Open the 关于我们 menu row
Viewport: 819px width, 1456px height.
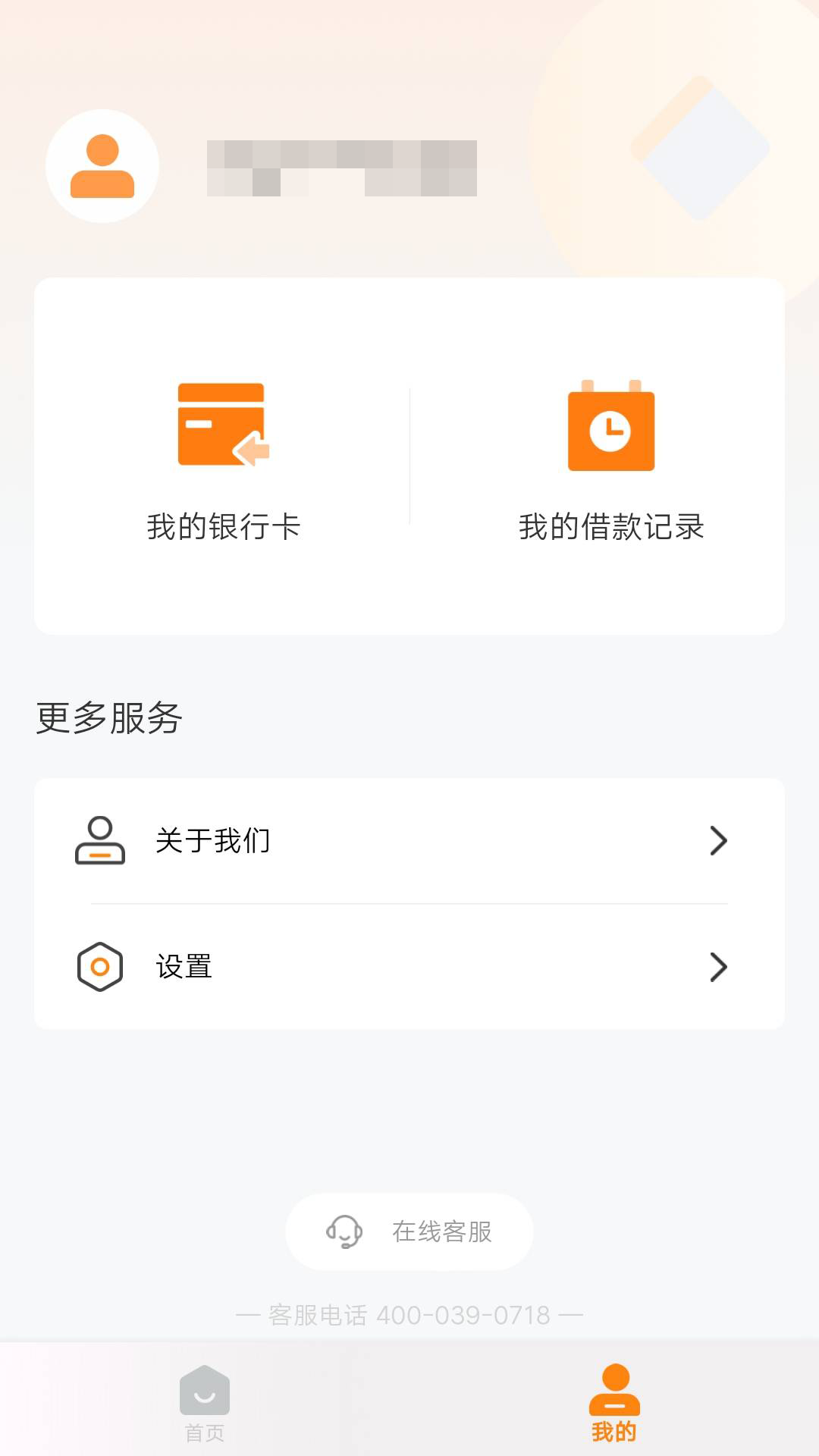[x=409, y=840]
